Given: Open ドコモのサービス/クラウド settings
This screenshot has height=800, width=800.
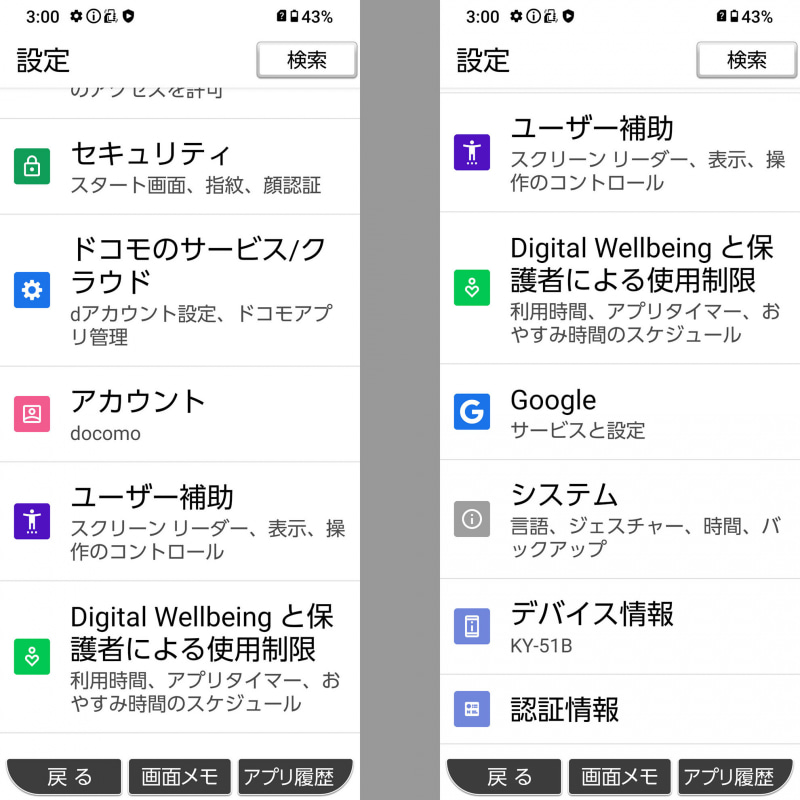Looking at the screenshot, I should [x=180, y=290].
